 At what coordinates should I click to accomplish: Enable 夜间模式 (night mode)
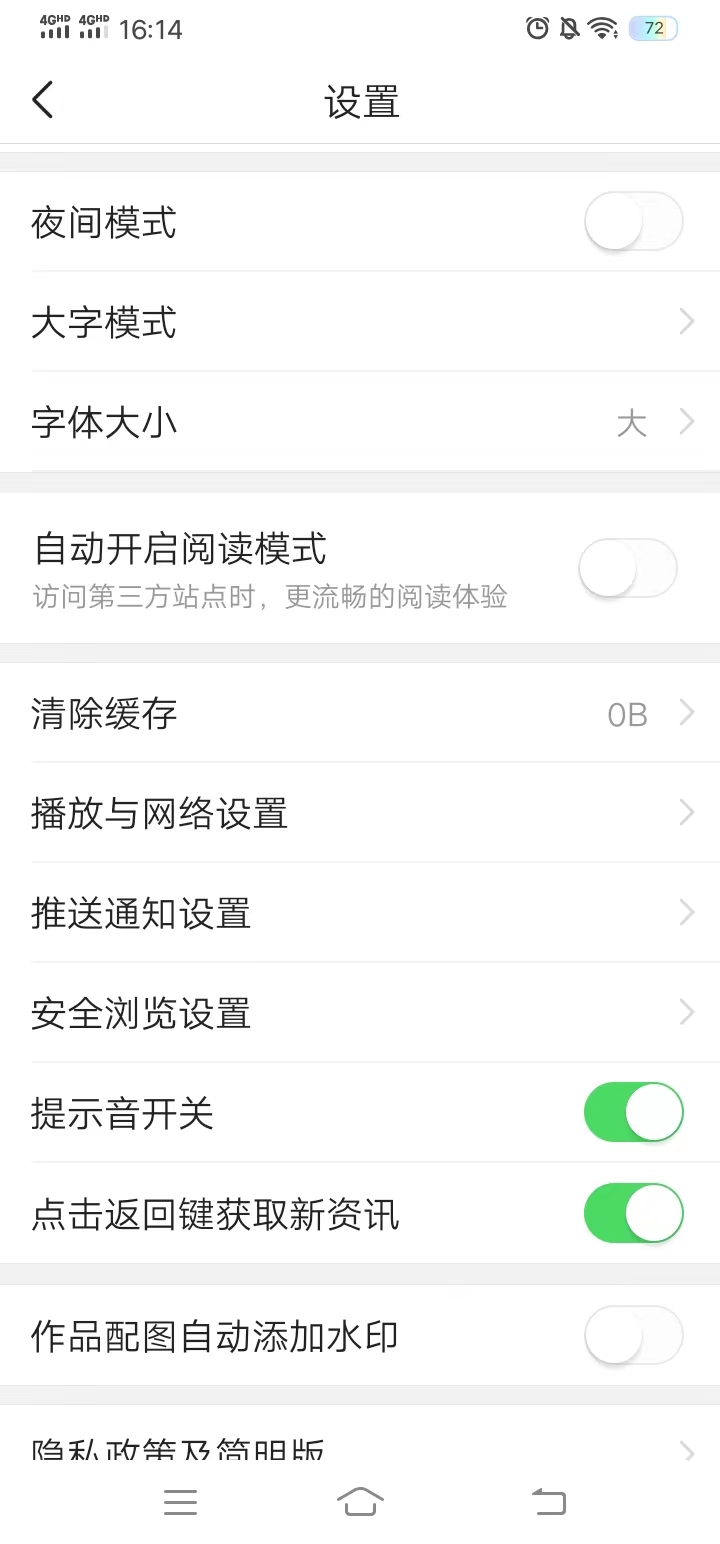633,221
